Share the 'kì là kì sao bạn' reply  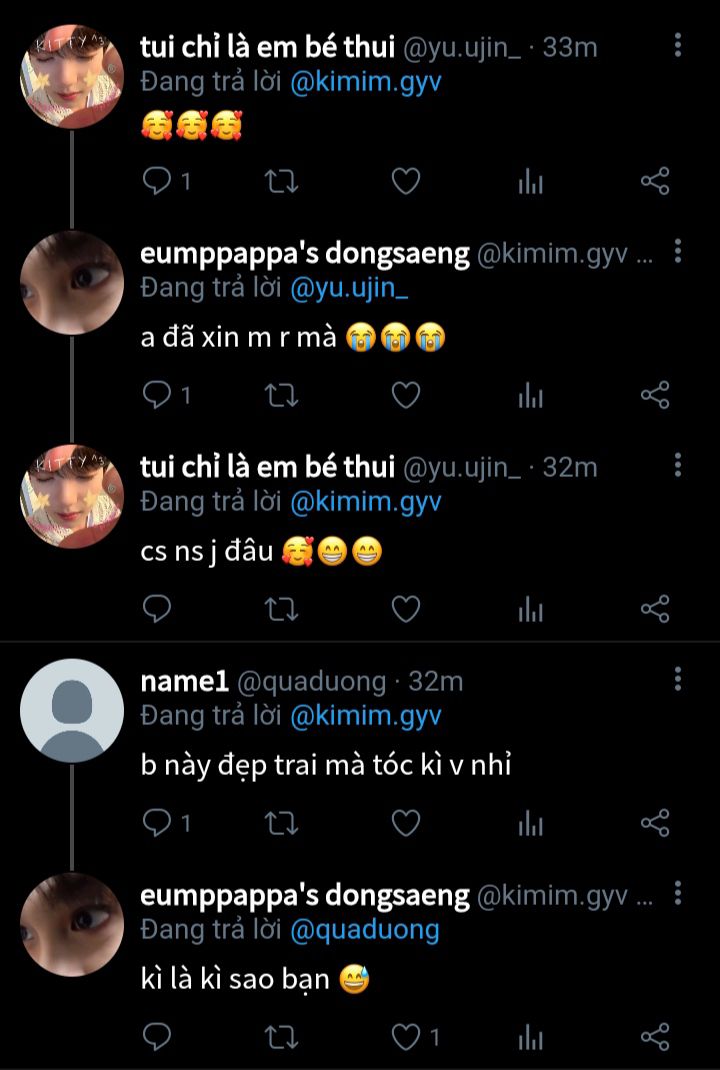pos(654,1037)
